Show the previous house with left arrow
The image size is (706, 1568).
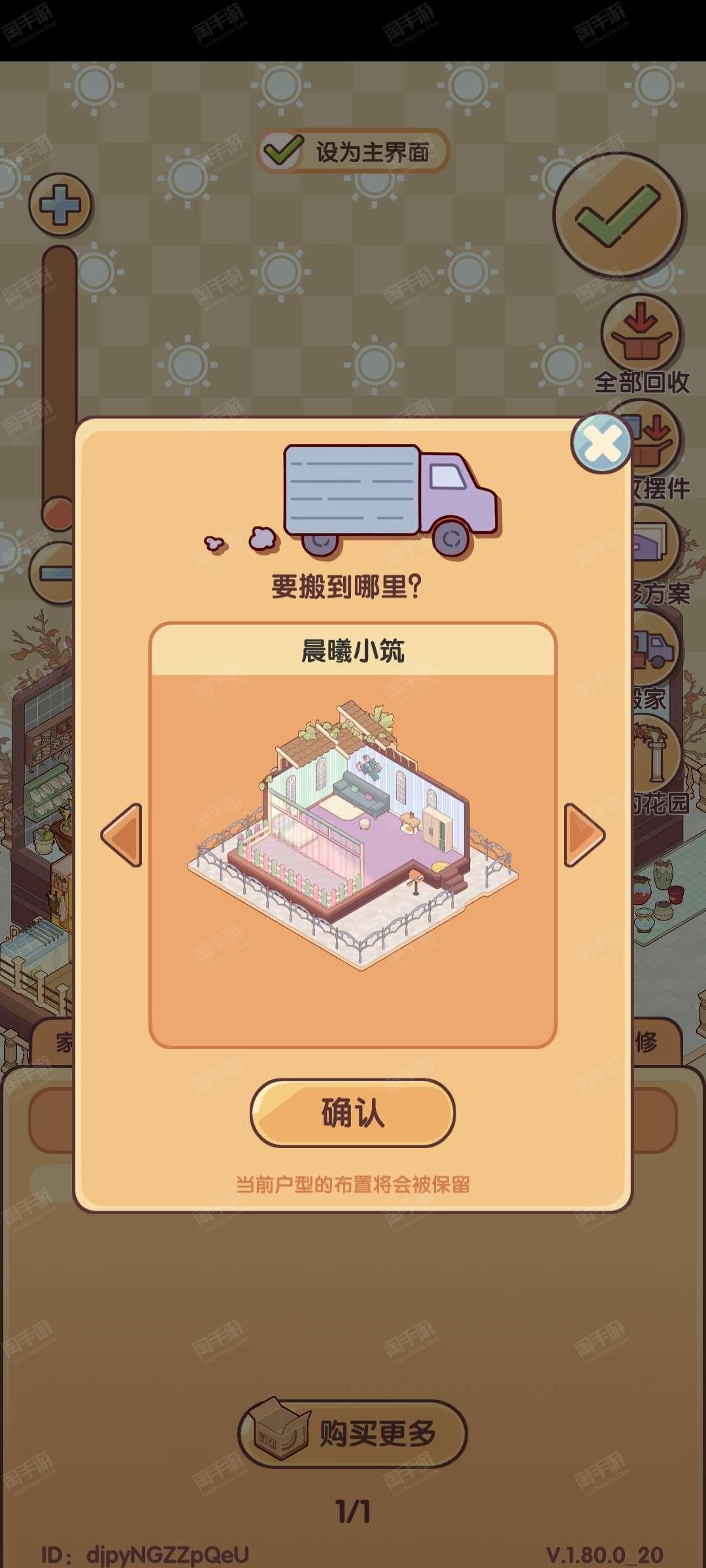(x=122, y=835)
